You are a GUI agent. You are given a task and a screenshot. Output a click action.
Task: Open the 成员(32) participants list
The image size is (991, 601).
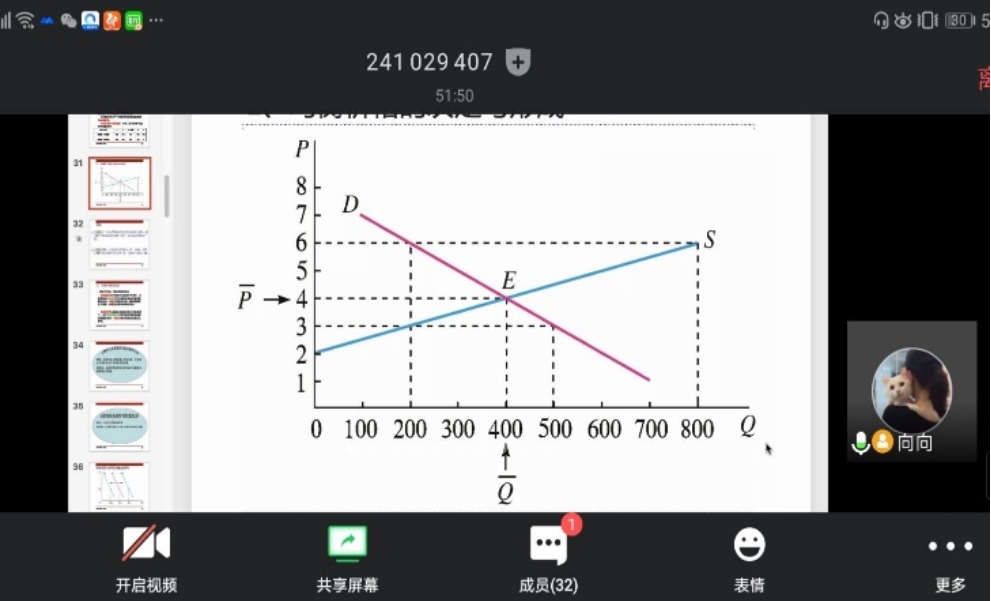(548, 558)
